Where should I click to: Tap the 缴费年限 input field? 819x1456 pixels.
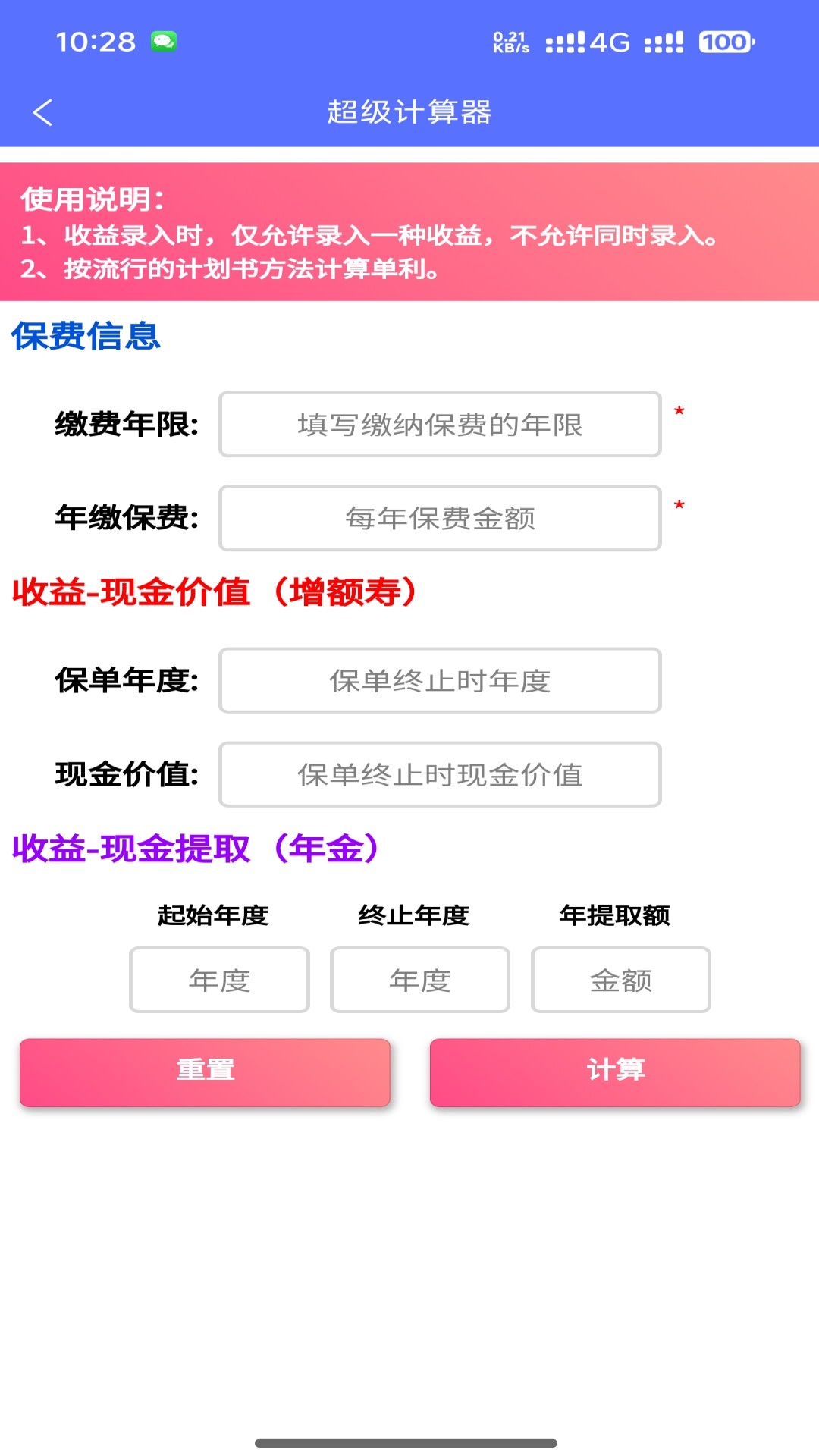pos(439,425)
